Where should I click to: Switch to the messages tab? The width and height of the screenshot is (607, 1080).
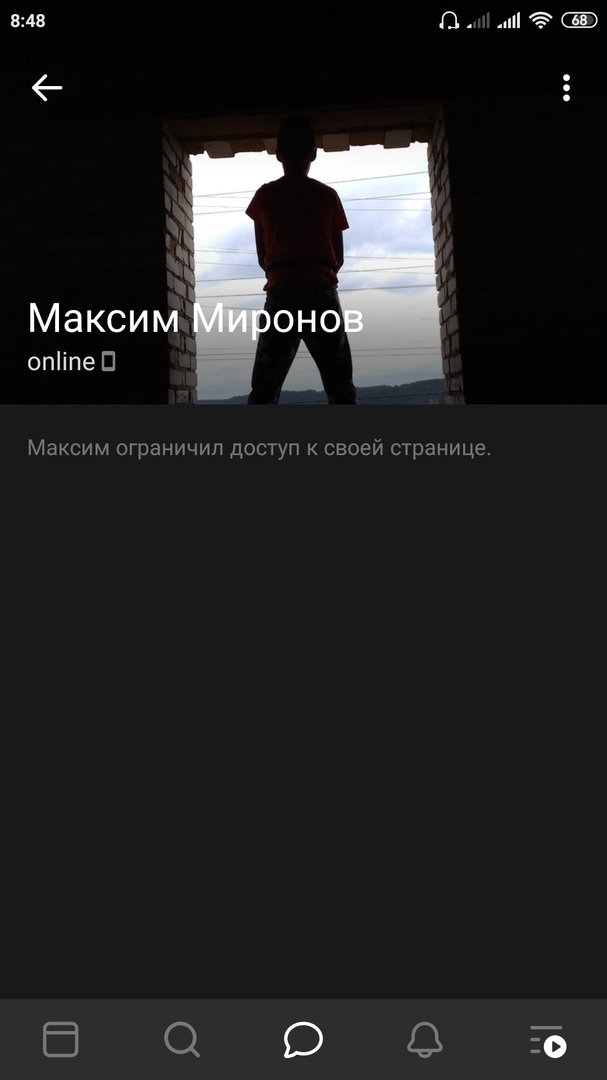click(x=303, y=1040)
